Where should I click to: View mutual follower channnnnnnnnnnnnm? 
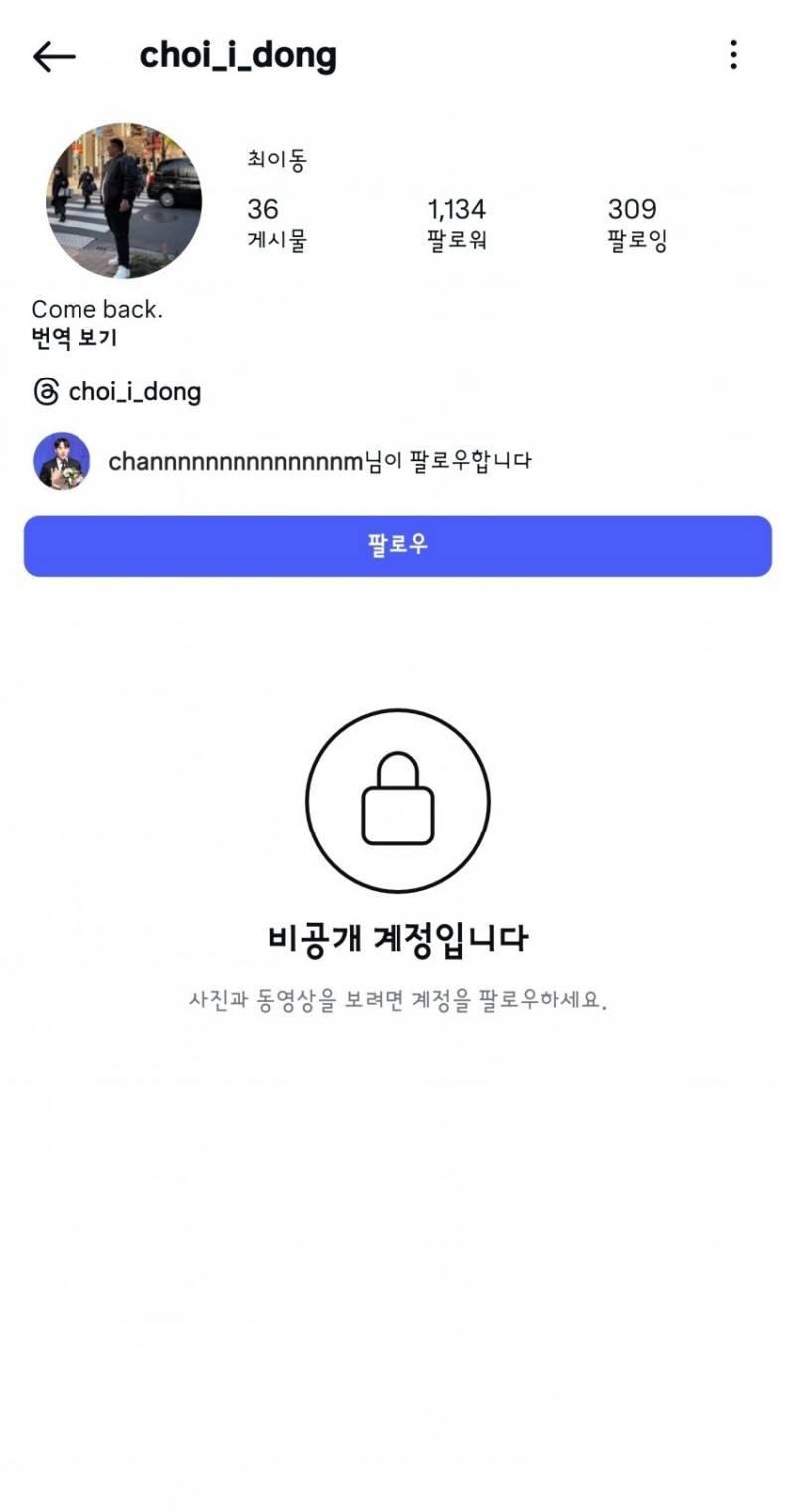point(236,461)
